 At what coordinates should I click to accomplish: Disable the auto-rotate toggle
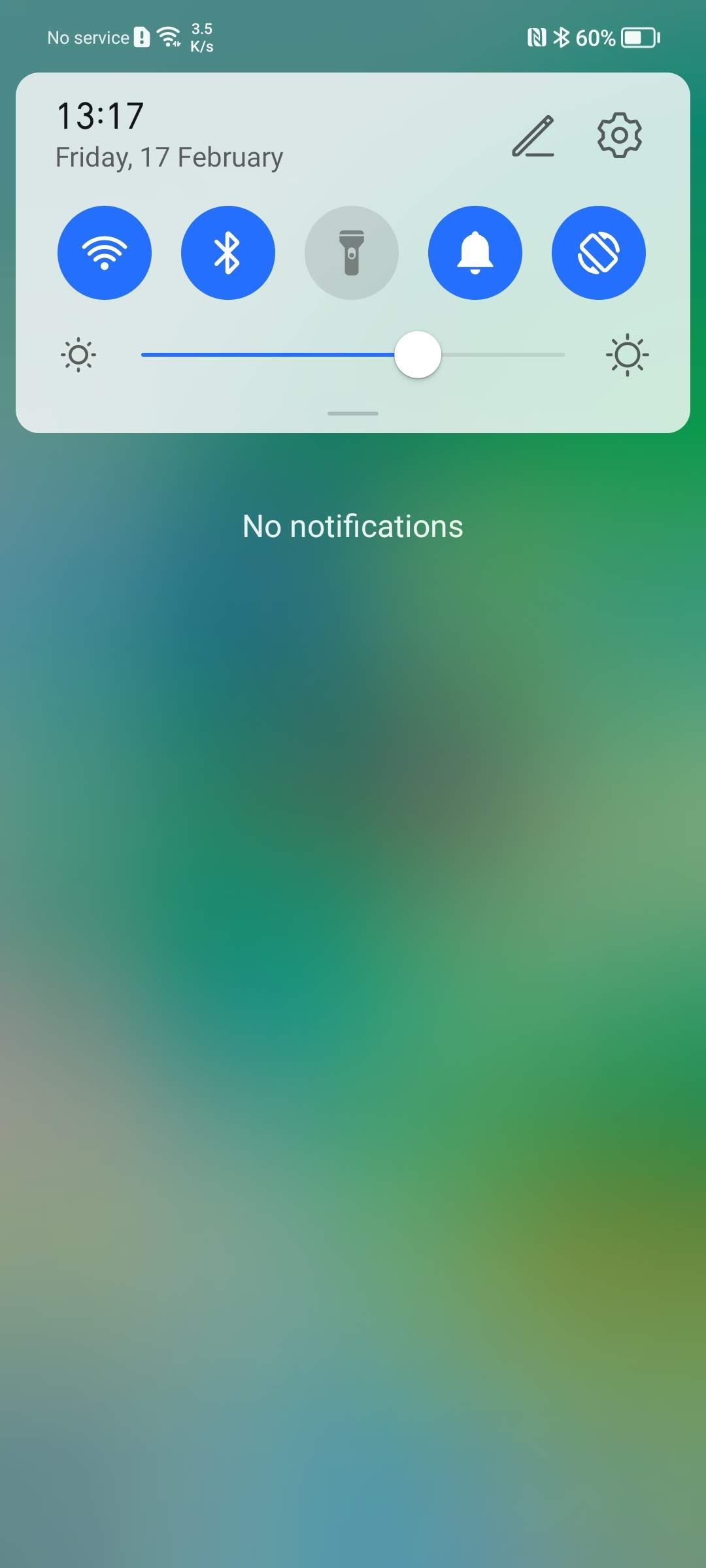599,253
